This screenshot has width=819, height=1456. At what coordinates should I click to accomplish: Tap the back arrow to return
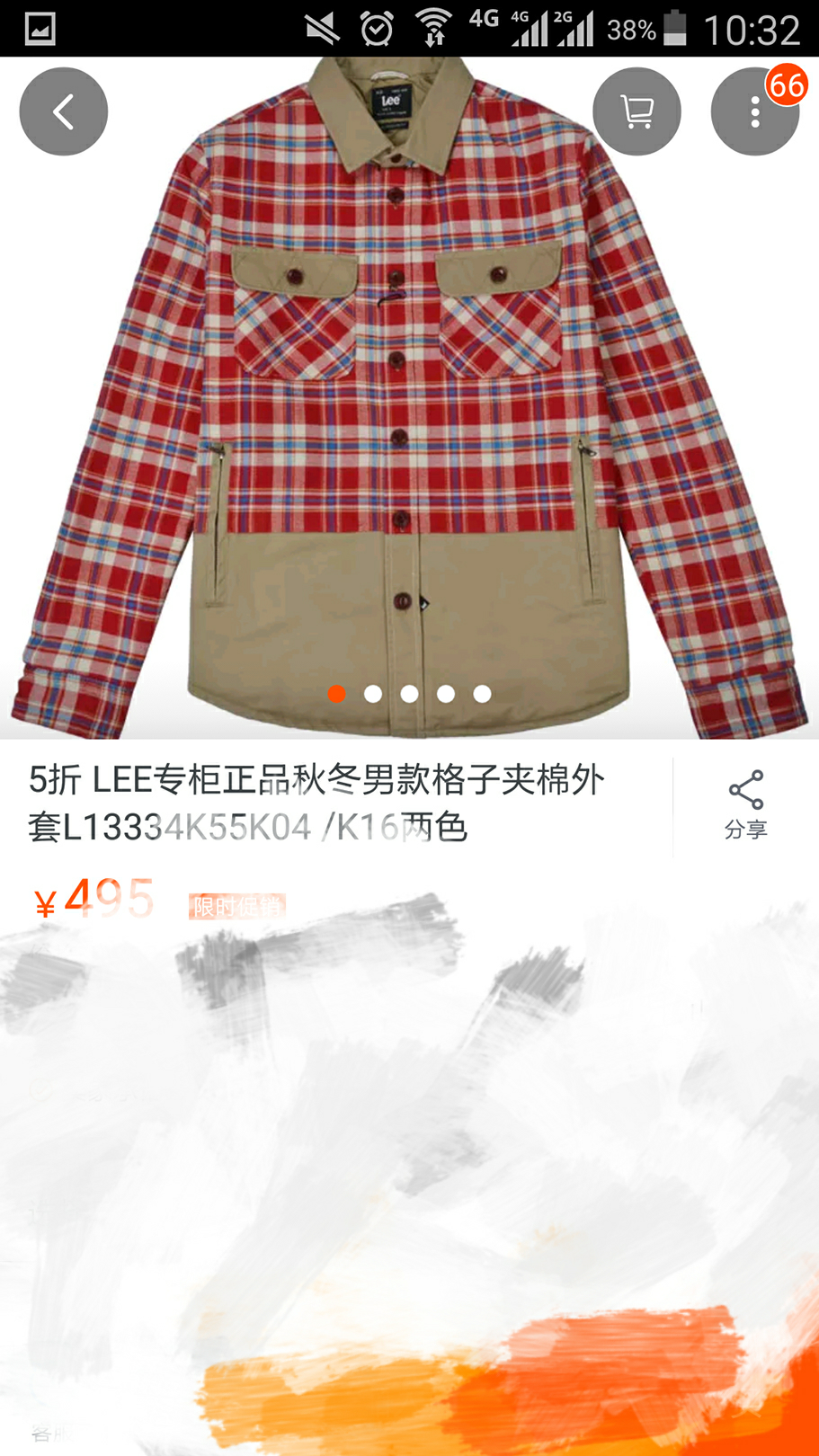(x=63, y=111)
